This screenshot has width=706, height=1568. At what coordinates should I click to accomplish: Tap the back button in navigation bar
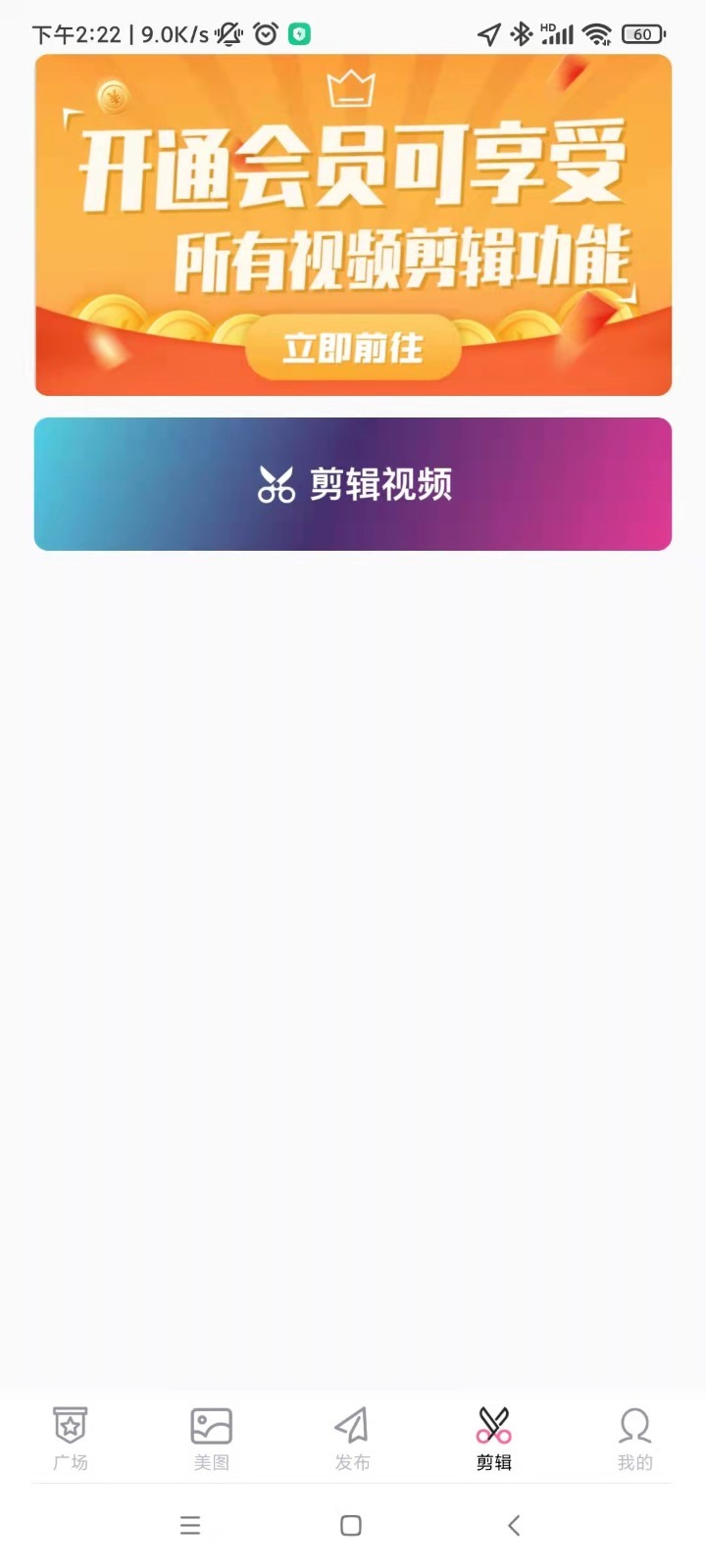pyautogui.click(x=514, y=1525)
